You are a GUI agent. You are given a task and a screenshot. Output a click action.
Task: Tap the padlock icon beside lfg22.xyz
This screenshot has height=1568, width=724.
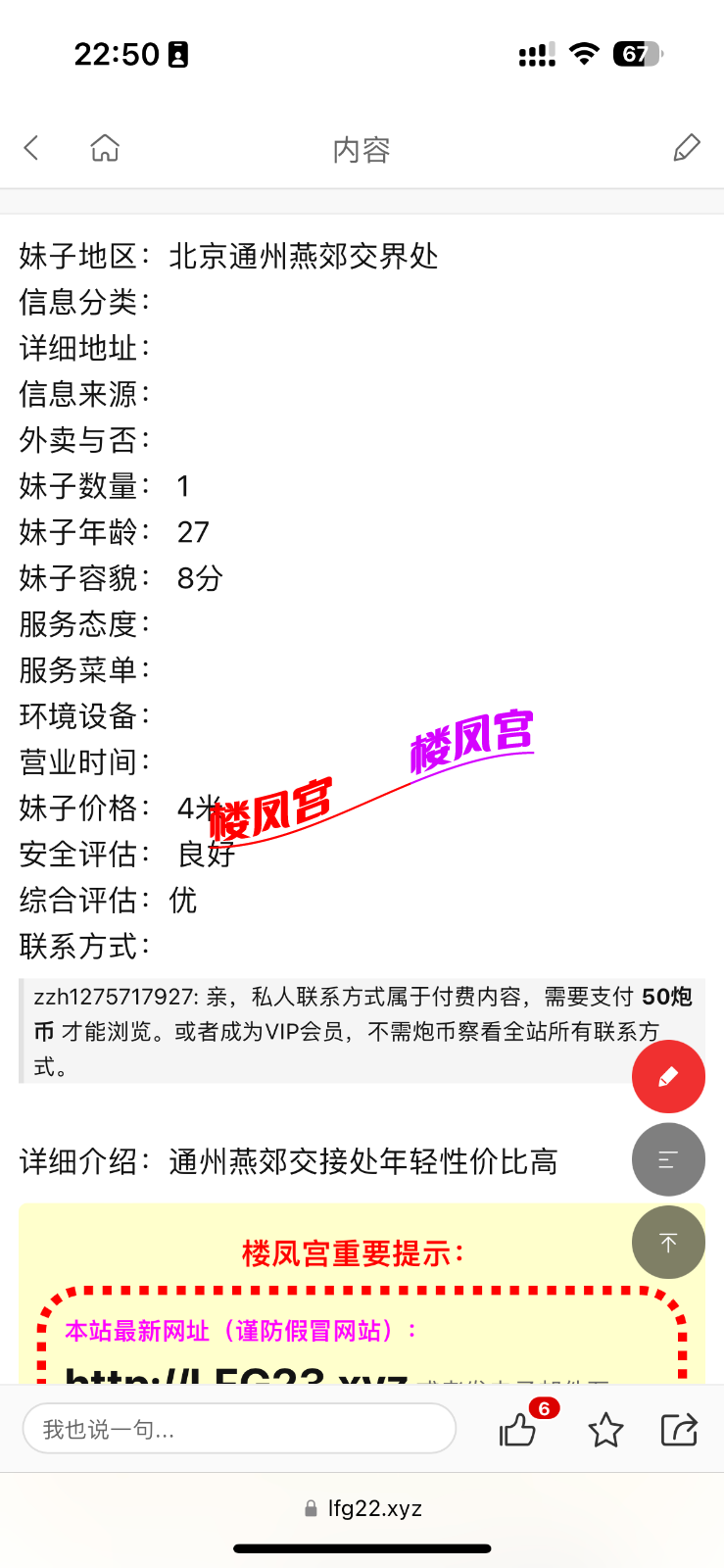pyautogui.click(x=310, y=1507)
